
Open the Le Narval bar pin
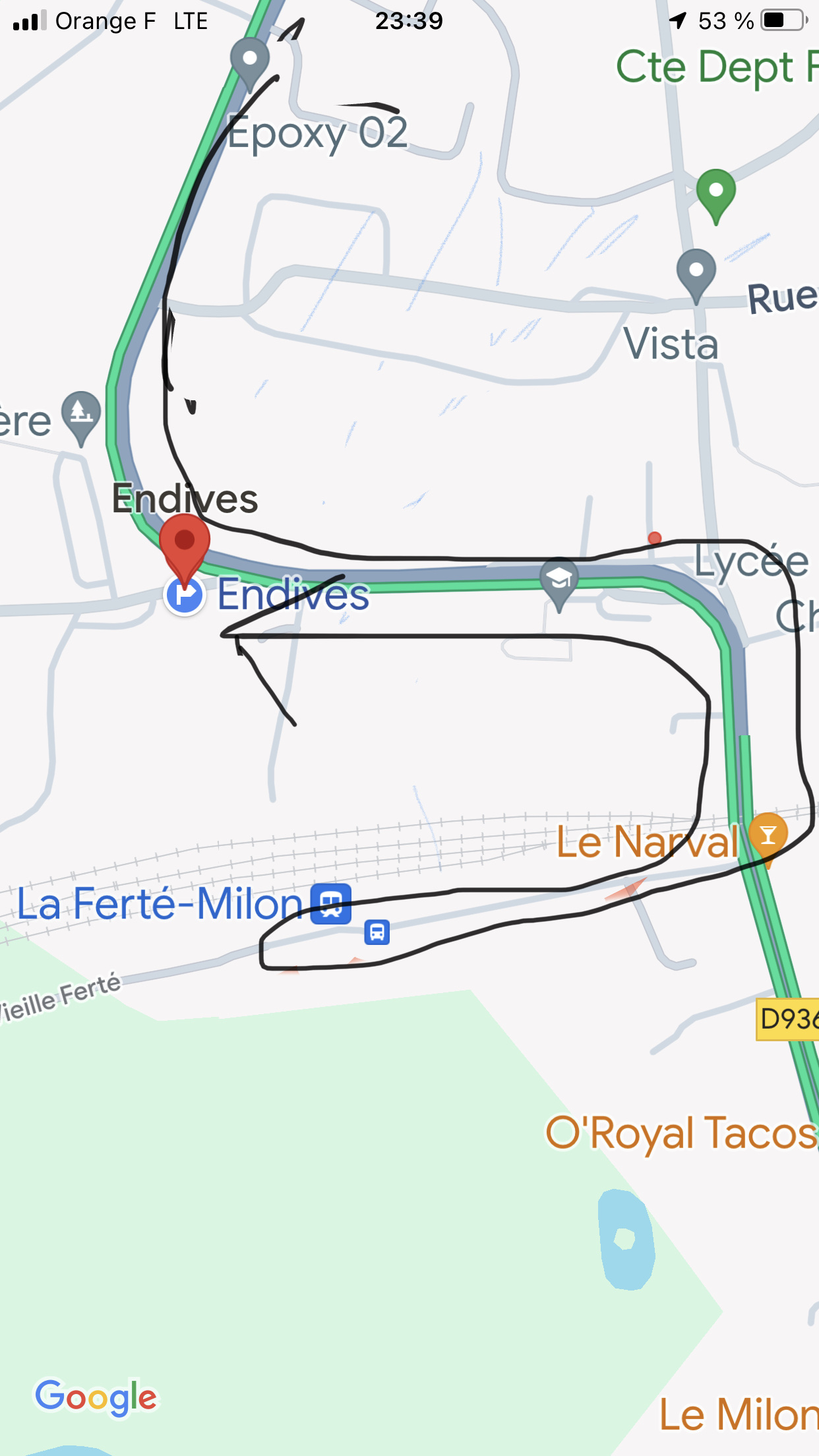click(x=768, y=835)
